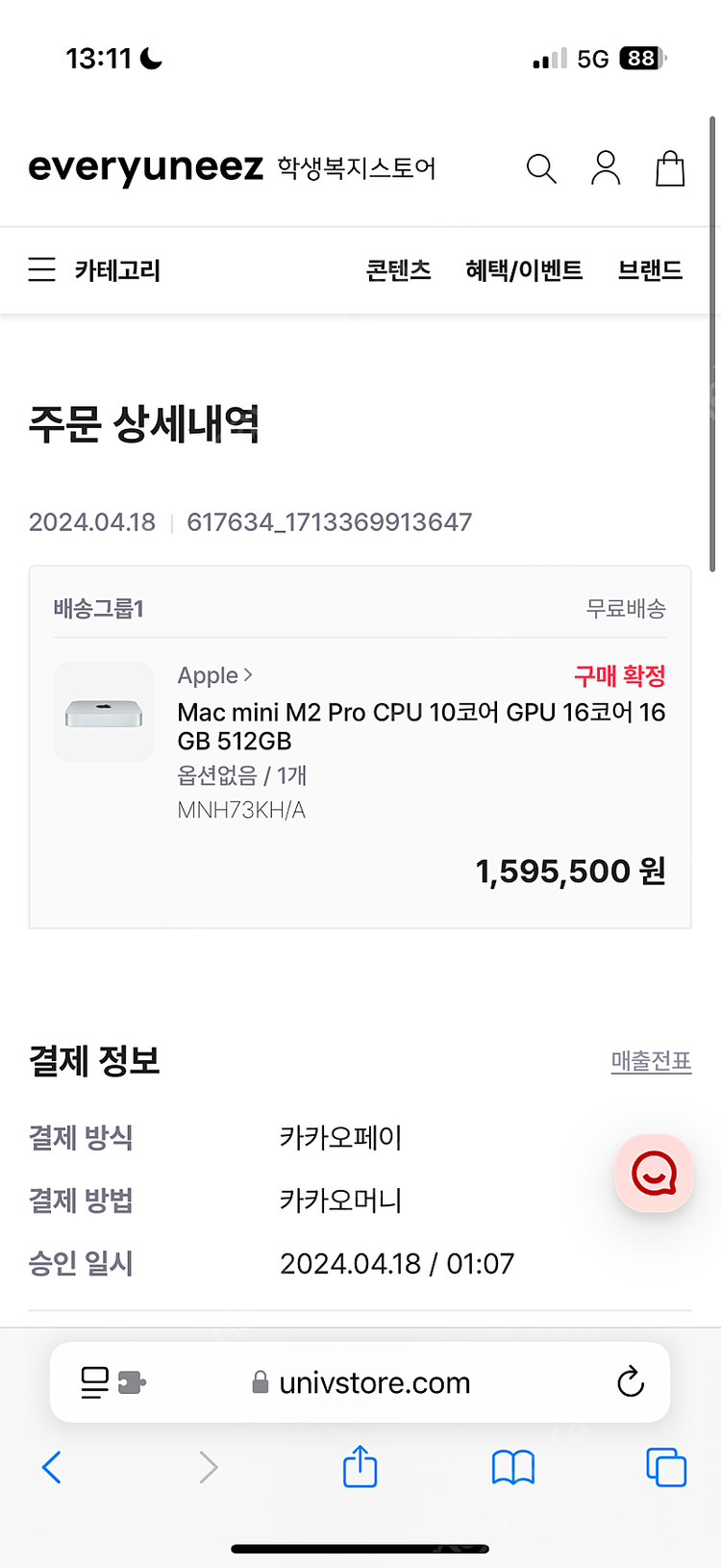Open the search icon
The image size is (721, 1568).
pos(541,167)
